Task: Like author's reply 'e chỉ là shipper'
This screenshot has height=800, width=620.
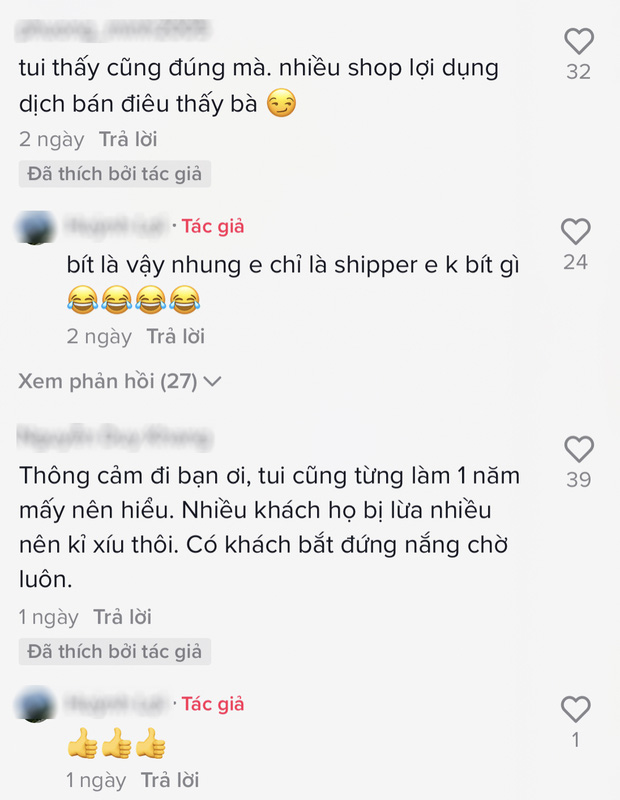Action: tap(575, 232)
